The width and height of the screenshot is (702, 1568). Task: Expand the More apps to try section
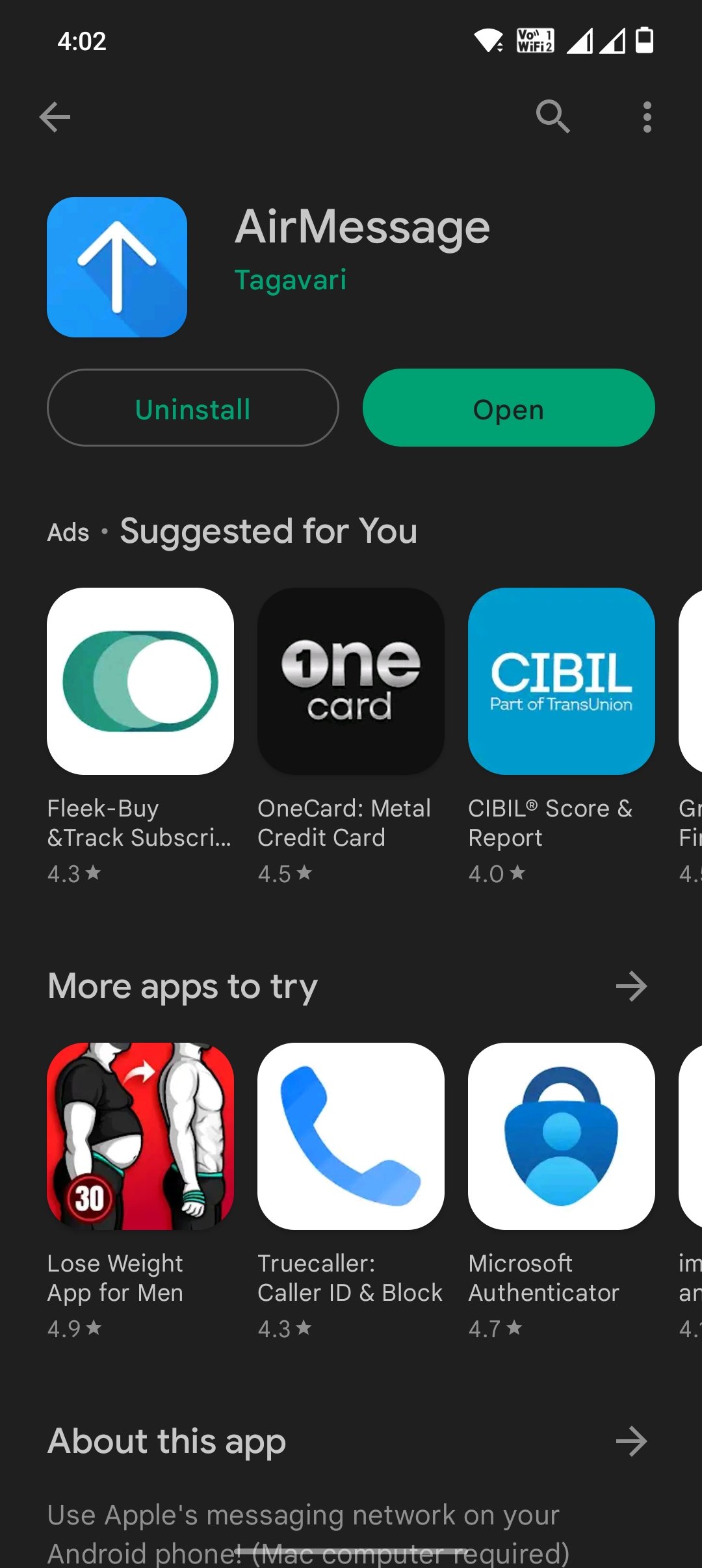pyautogui.click(x=631, y=986)
